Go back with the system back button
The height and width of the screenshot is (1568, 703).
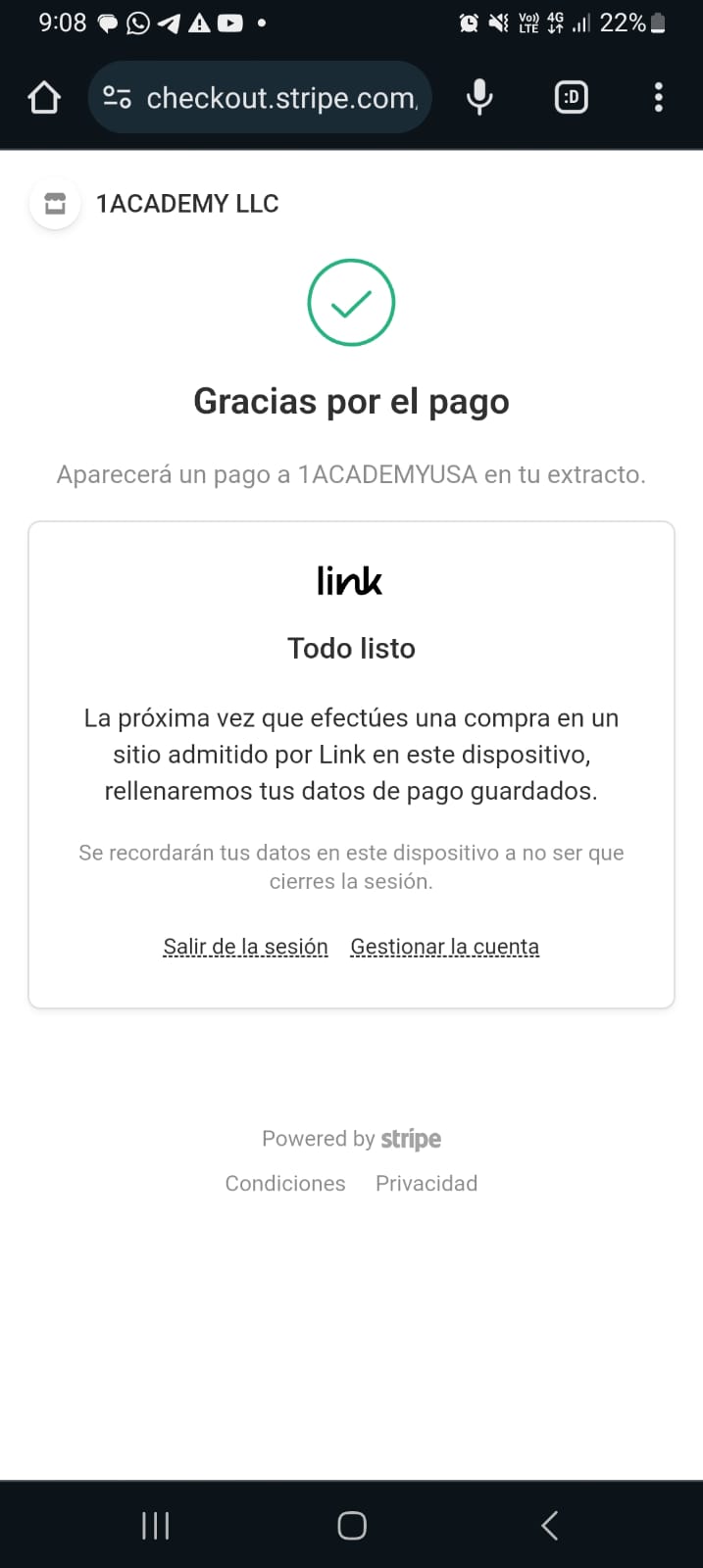550,1525
